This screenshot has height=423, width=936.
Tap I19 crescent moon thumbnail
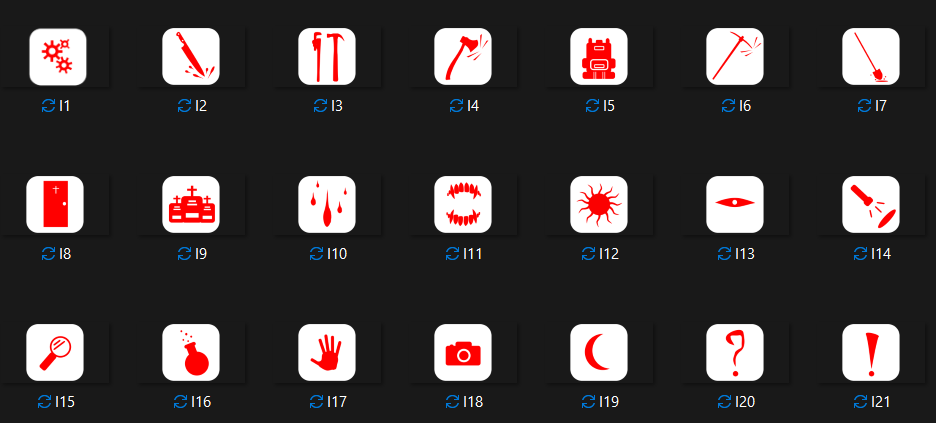(x=599, y=353)
